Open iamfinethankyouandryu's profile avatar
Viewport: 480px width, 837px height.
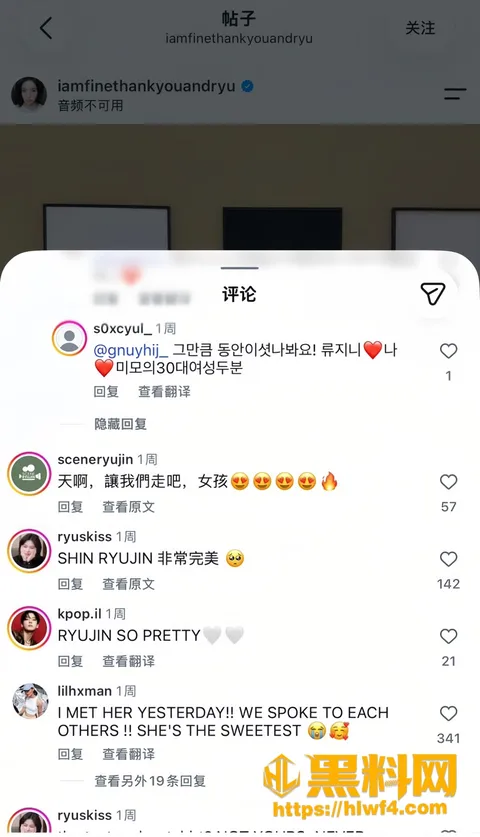(x=29, y=94)
